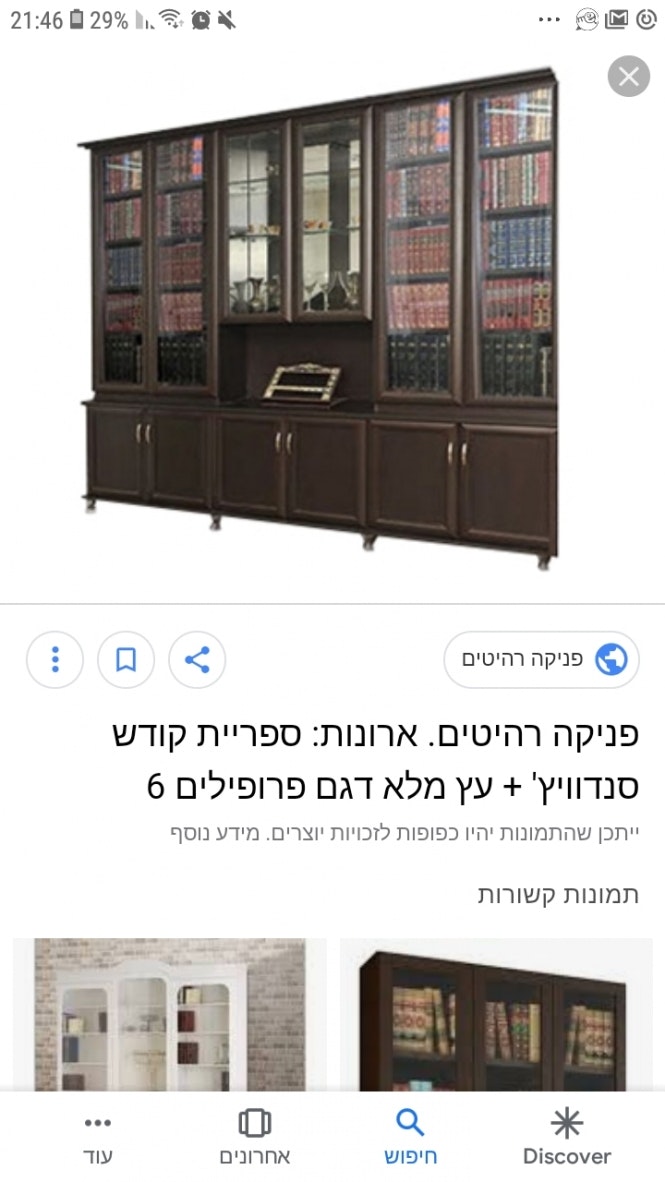Close the image viewer
Screen dimensions: 665x1182
click(628, 77)
